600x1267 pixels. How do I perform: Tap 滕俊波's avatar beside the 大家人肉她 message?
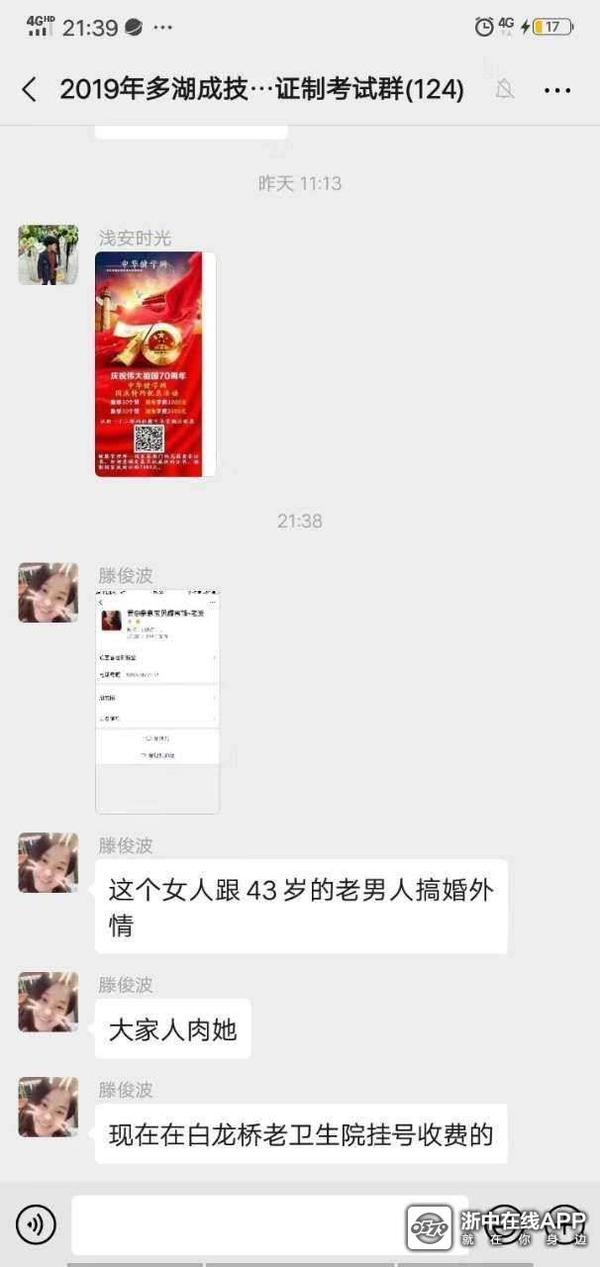48,1002
